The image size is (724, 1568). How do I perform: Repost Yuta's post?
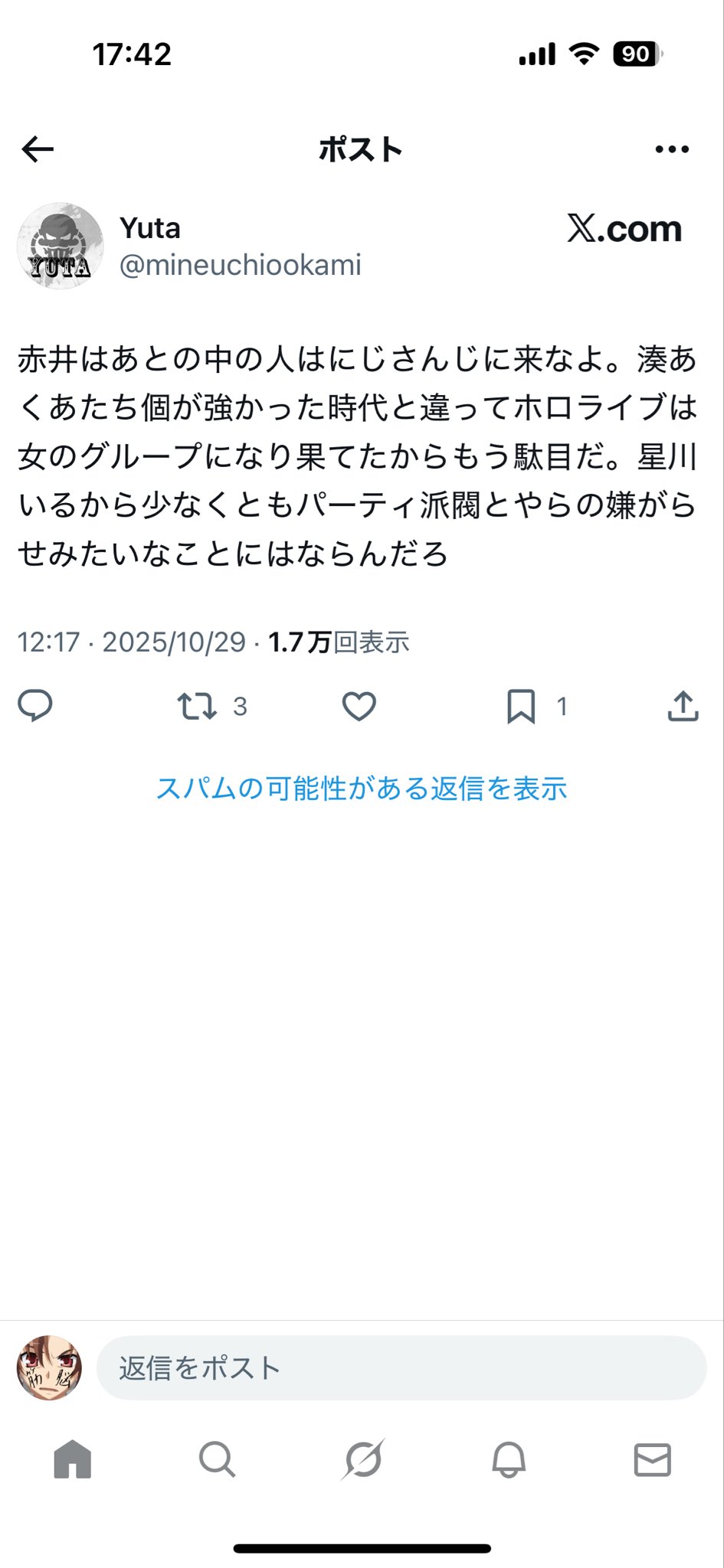coord(198,706)
